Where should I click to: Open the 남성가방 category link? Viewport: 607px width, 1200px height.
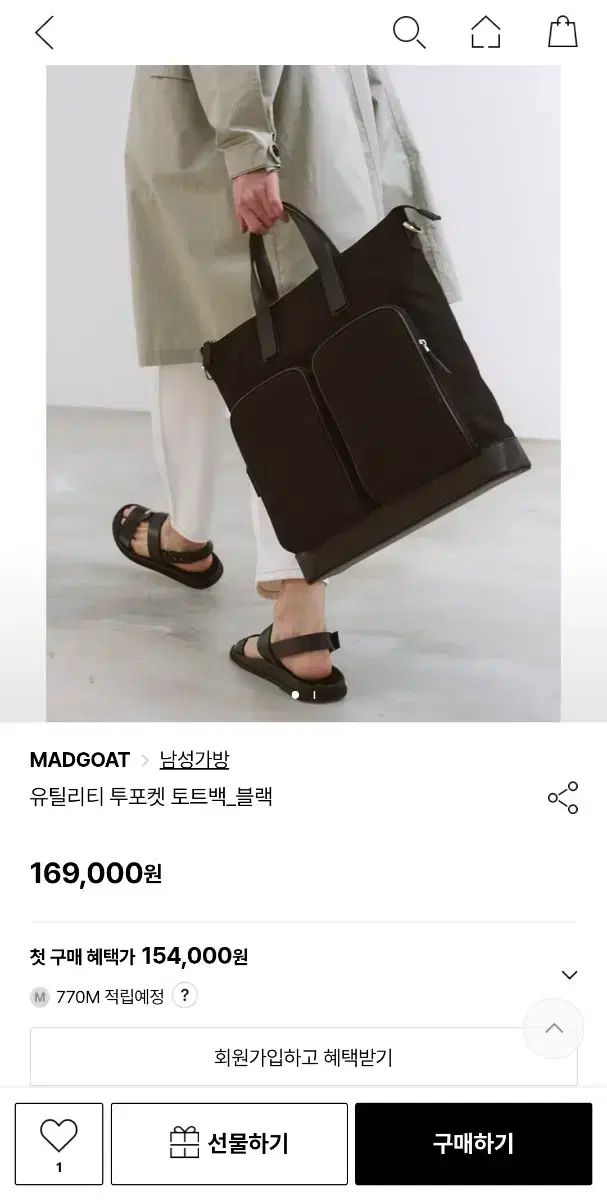194,760
